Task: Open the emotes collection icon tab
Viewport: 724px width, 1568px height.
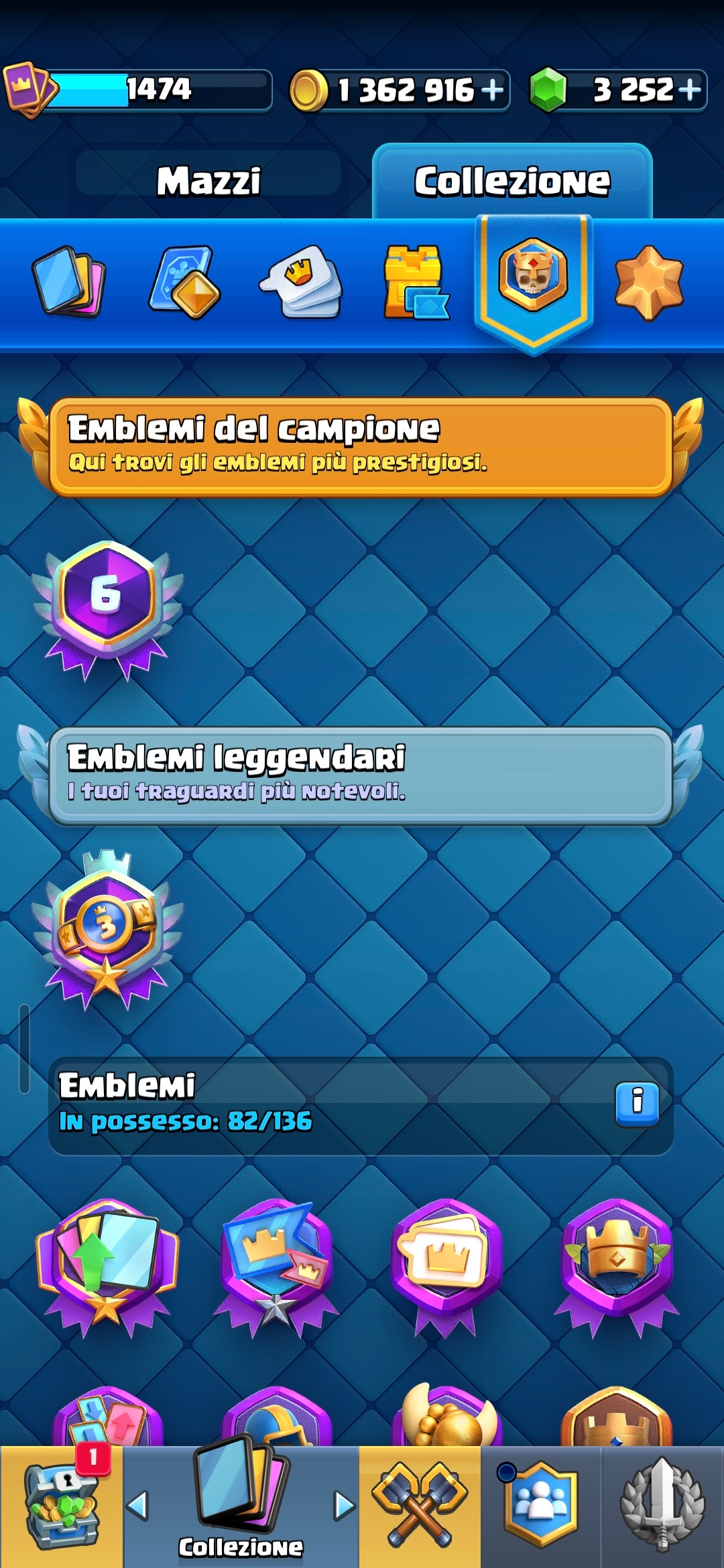Action: tap(301, 281)
